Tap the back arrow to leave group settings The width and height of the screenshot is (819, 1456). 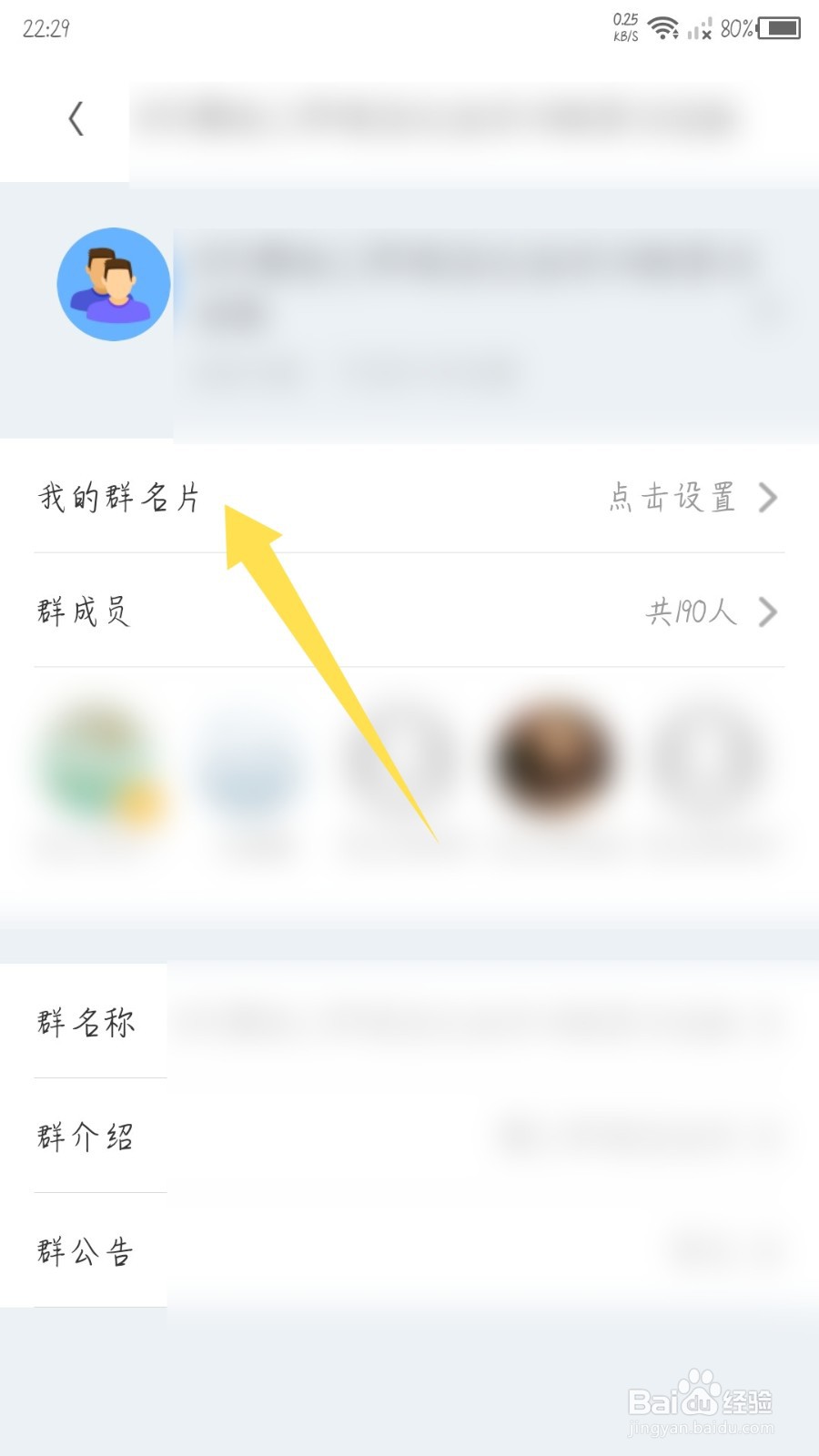click(75, 116)
